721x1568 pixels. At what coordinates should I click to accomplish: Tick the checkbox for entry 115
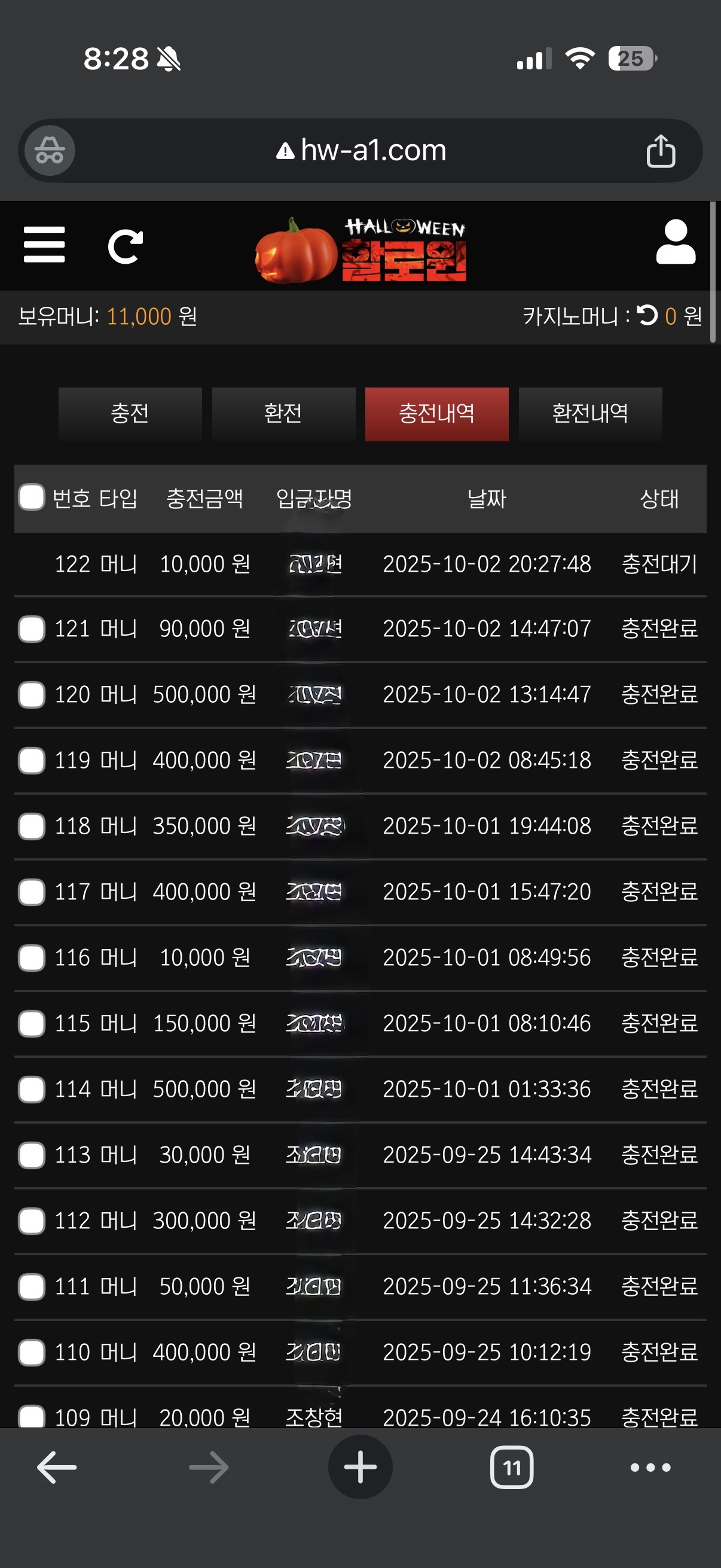pos(32,1023)
